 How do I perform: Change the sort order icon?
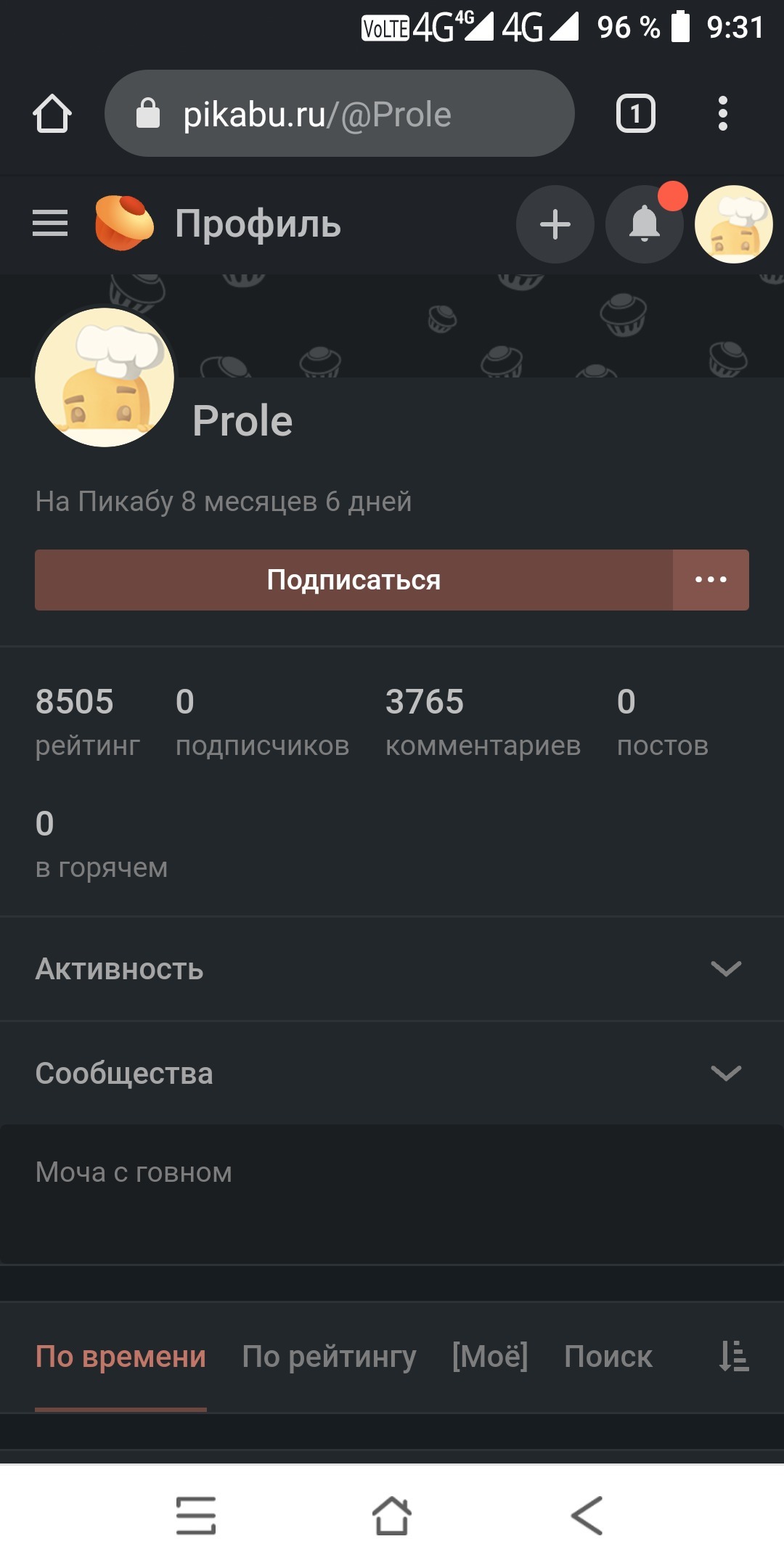[734, 1356]
